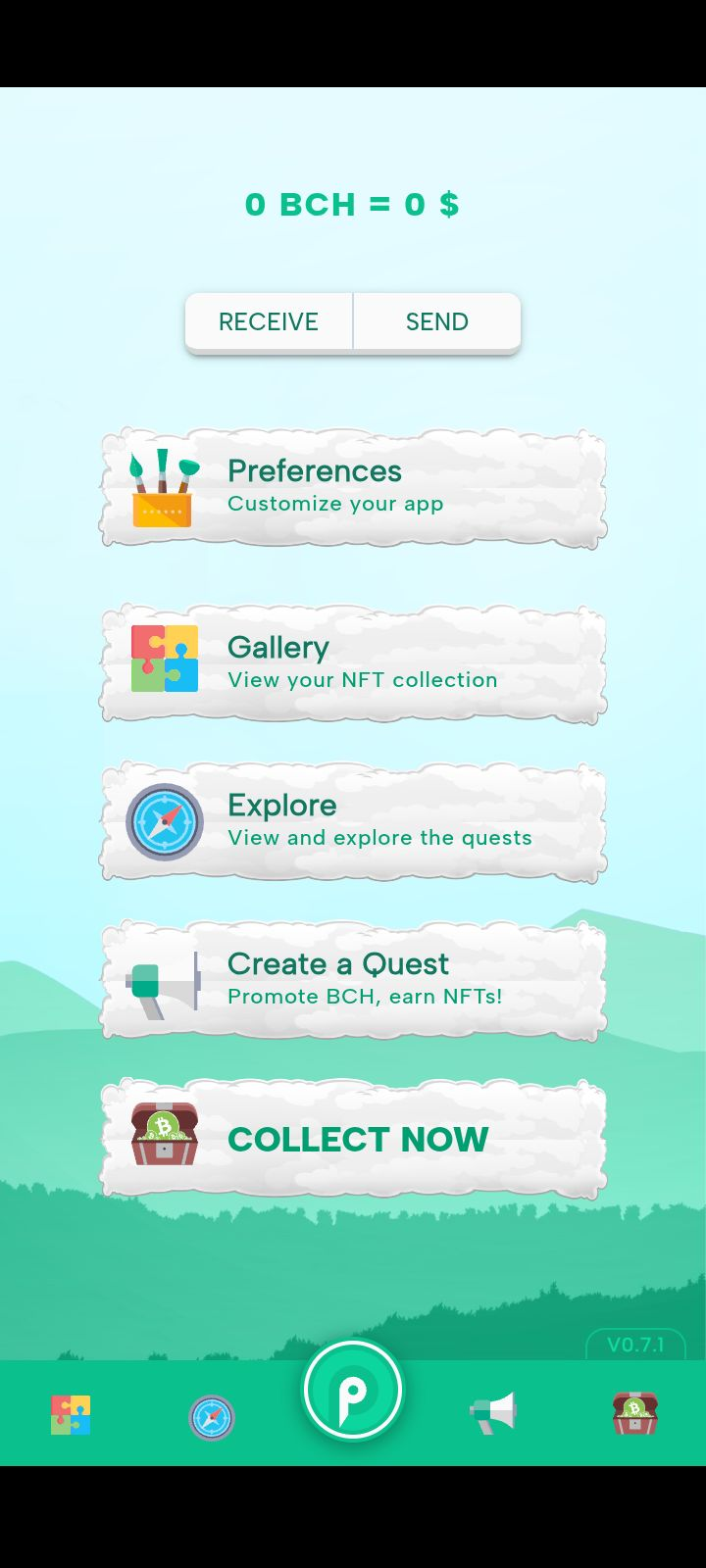The image size is (706, 1568).
Task: Open the megaphone quest tab
Action: (x=493, y=1414)
